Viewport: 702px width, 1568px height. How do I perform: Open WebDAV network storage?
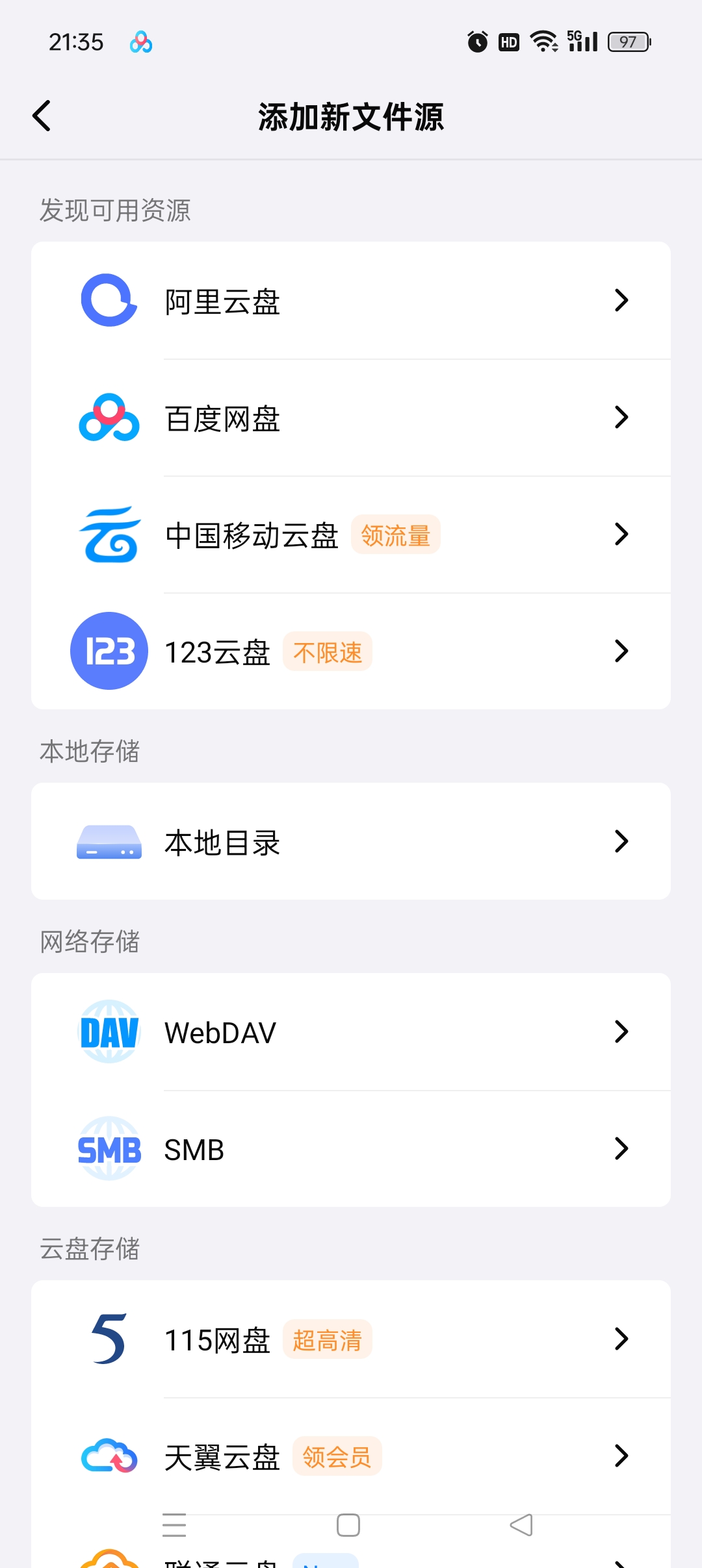pyautogui.click(x=351, y=1032)
